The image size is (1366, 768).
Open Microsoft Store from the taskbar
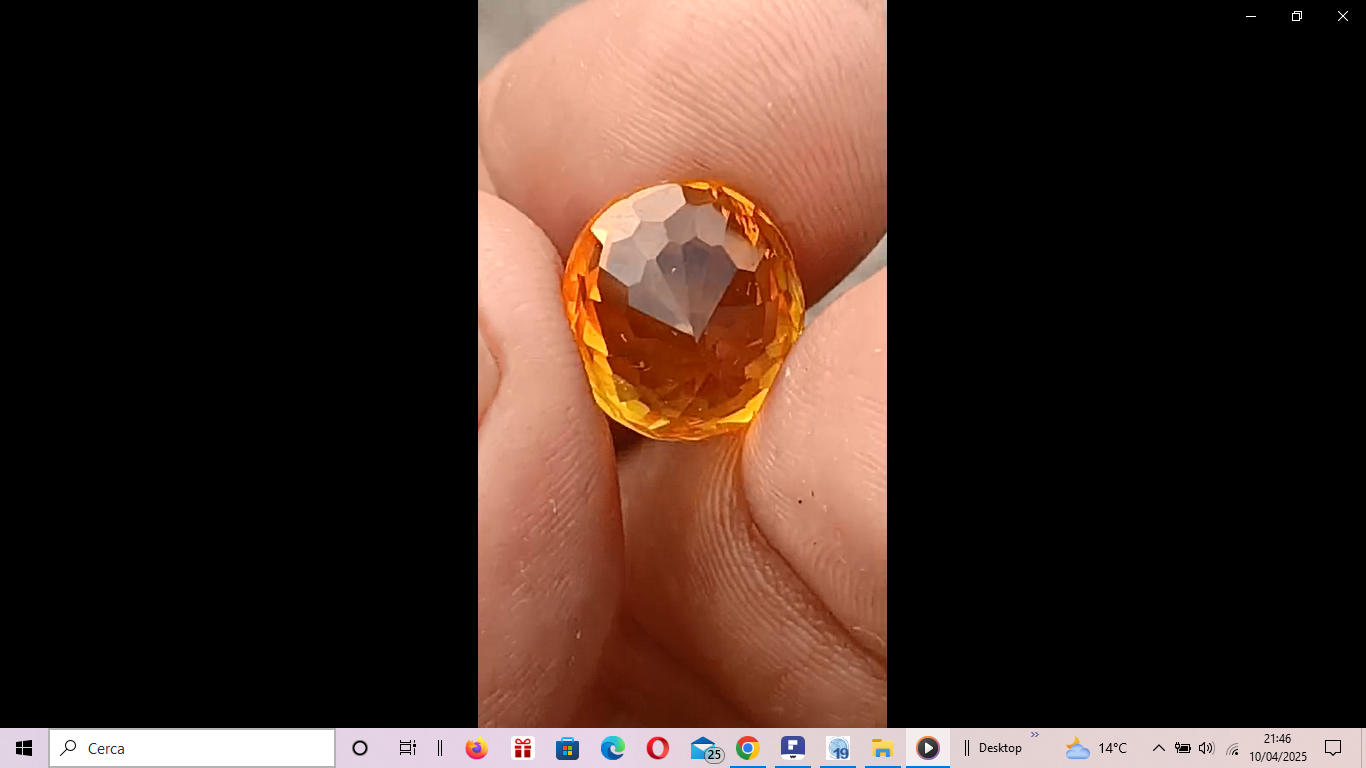coord(568,748)
